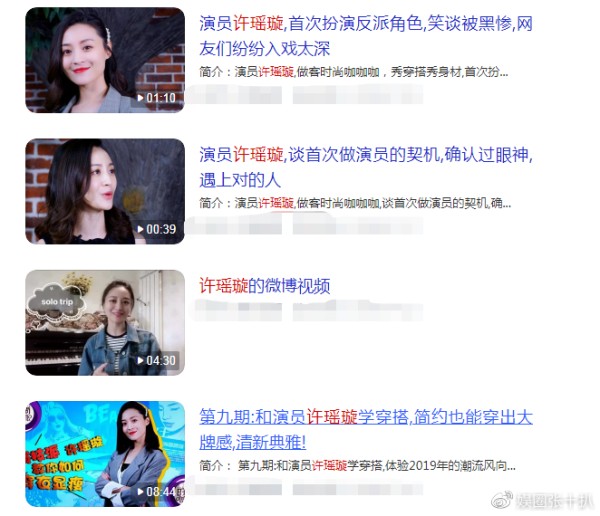The height and width of the screenshot is (516, 600).
Task: Play the 08:44 styling video thumbnail
Action: (105, 453)
